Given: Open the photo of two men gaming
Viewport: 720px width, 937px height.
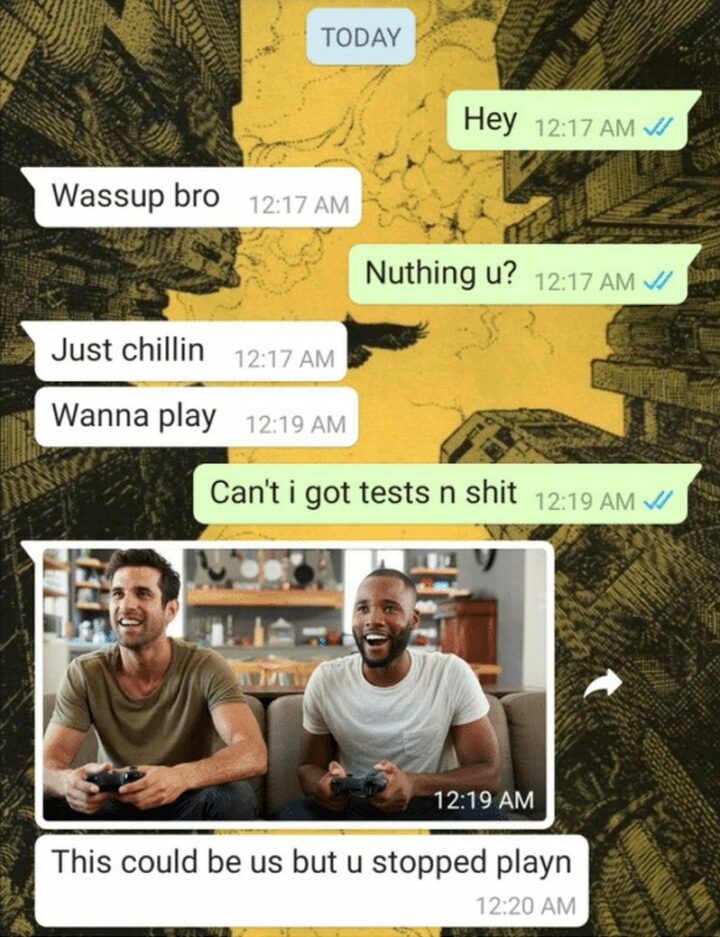Looking at the screenshot, I should [295, 684].
